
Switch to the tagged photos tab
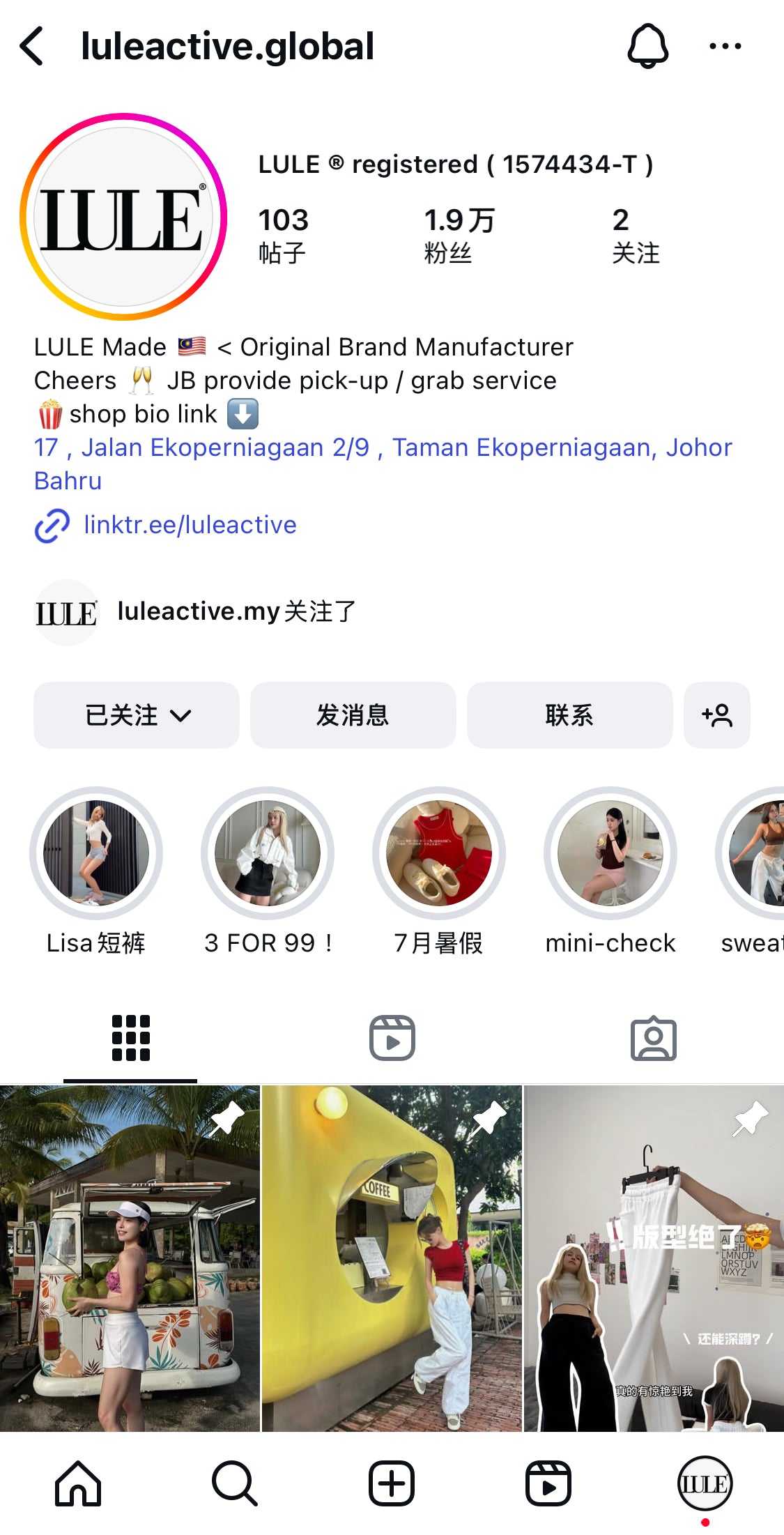(x=653, y=1038)
